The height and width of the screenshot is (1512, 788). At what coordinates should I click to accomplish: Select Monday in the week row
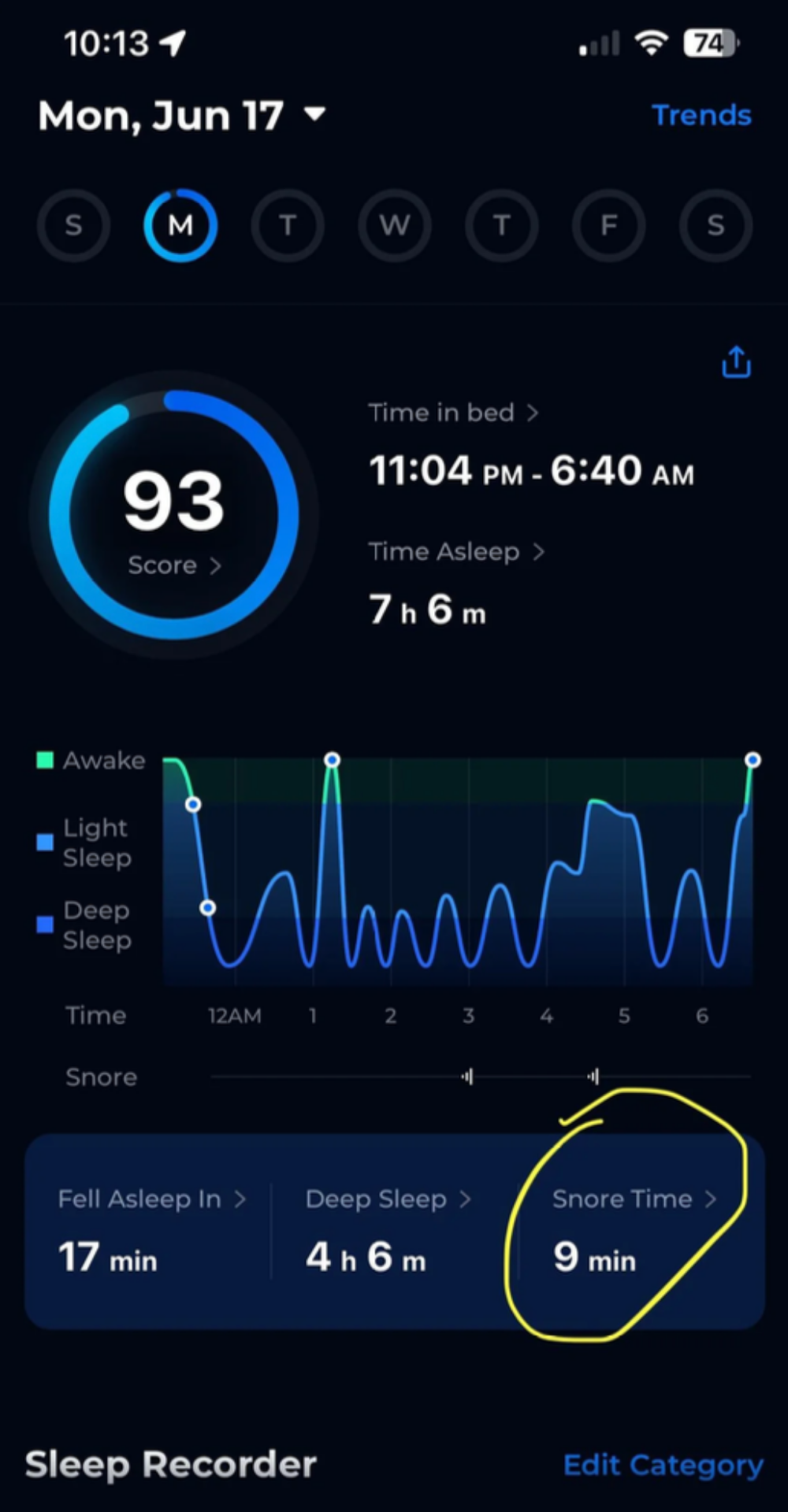pos(180,225)
